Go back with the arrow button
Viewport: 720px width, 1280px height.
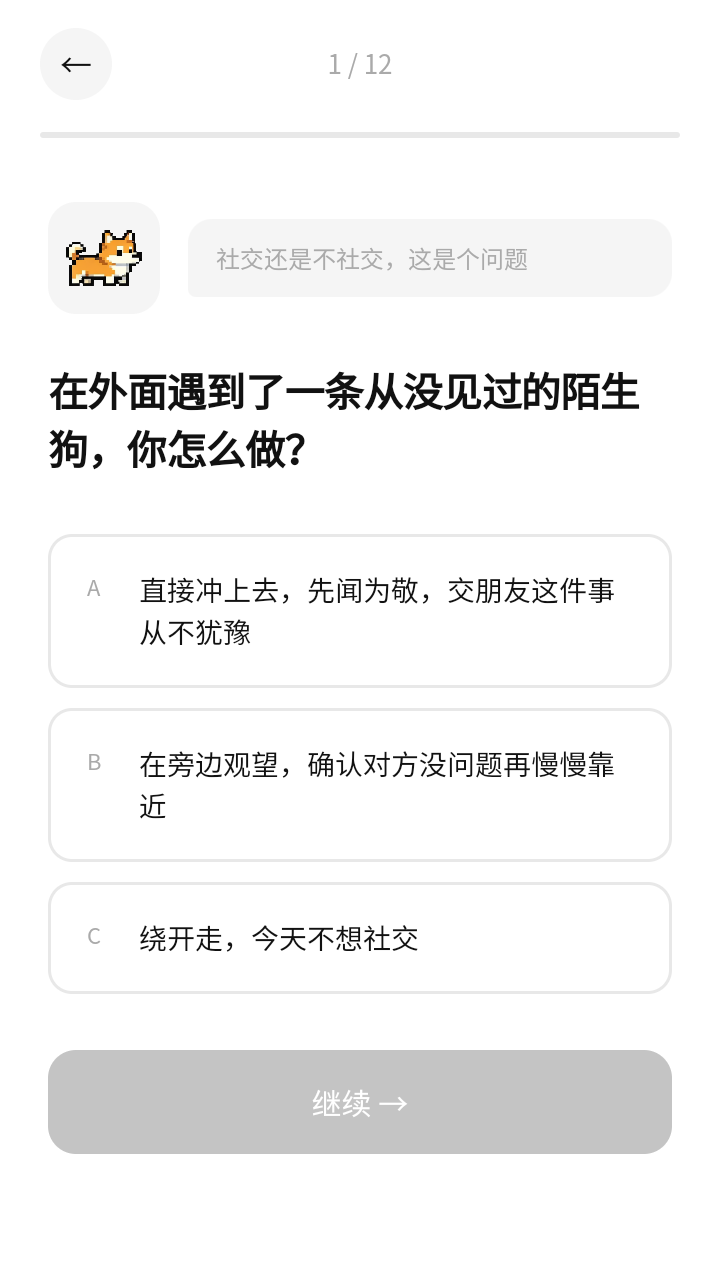click(x=76, y=64)
